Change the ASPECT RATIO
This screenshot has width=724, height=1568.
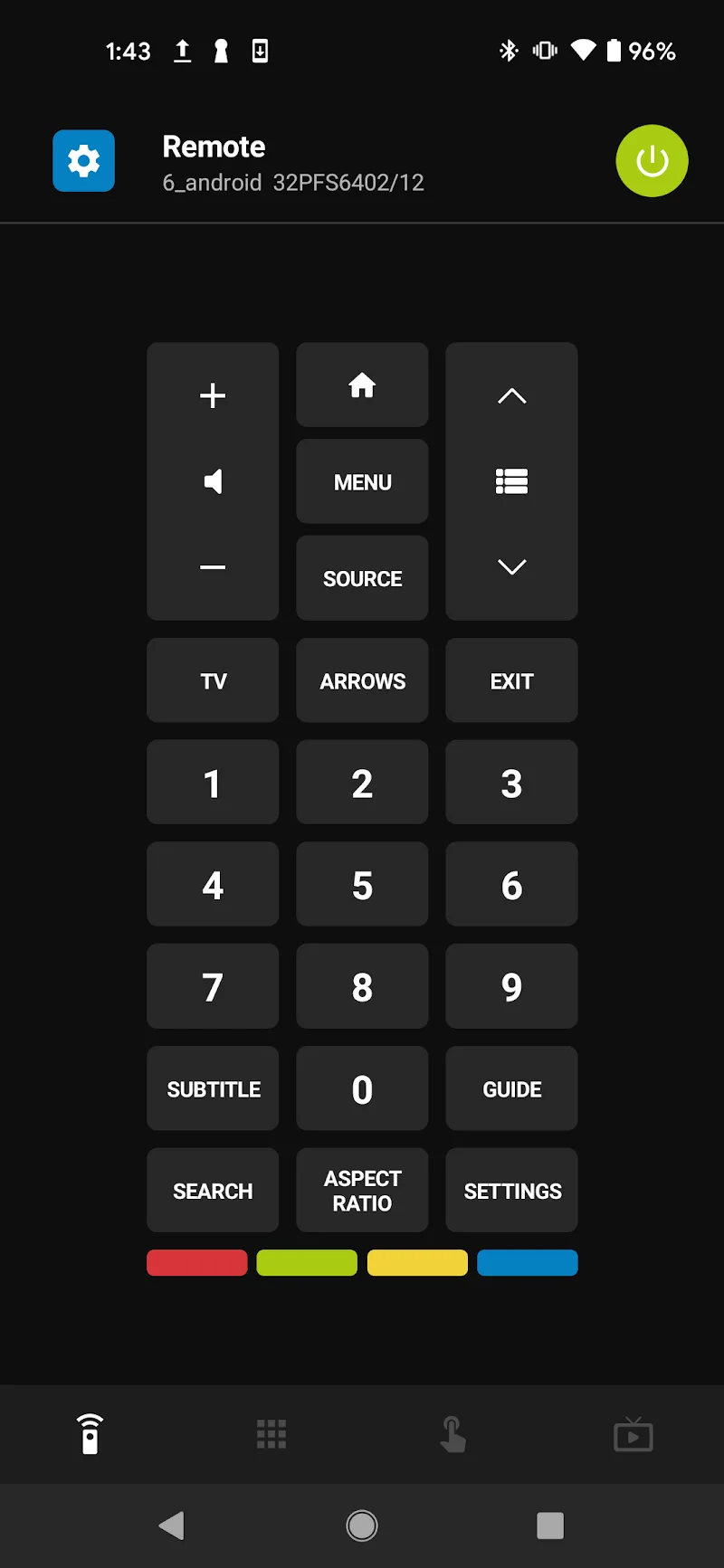(362, 1190)
